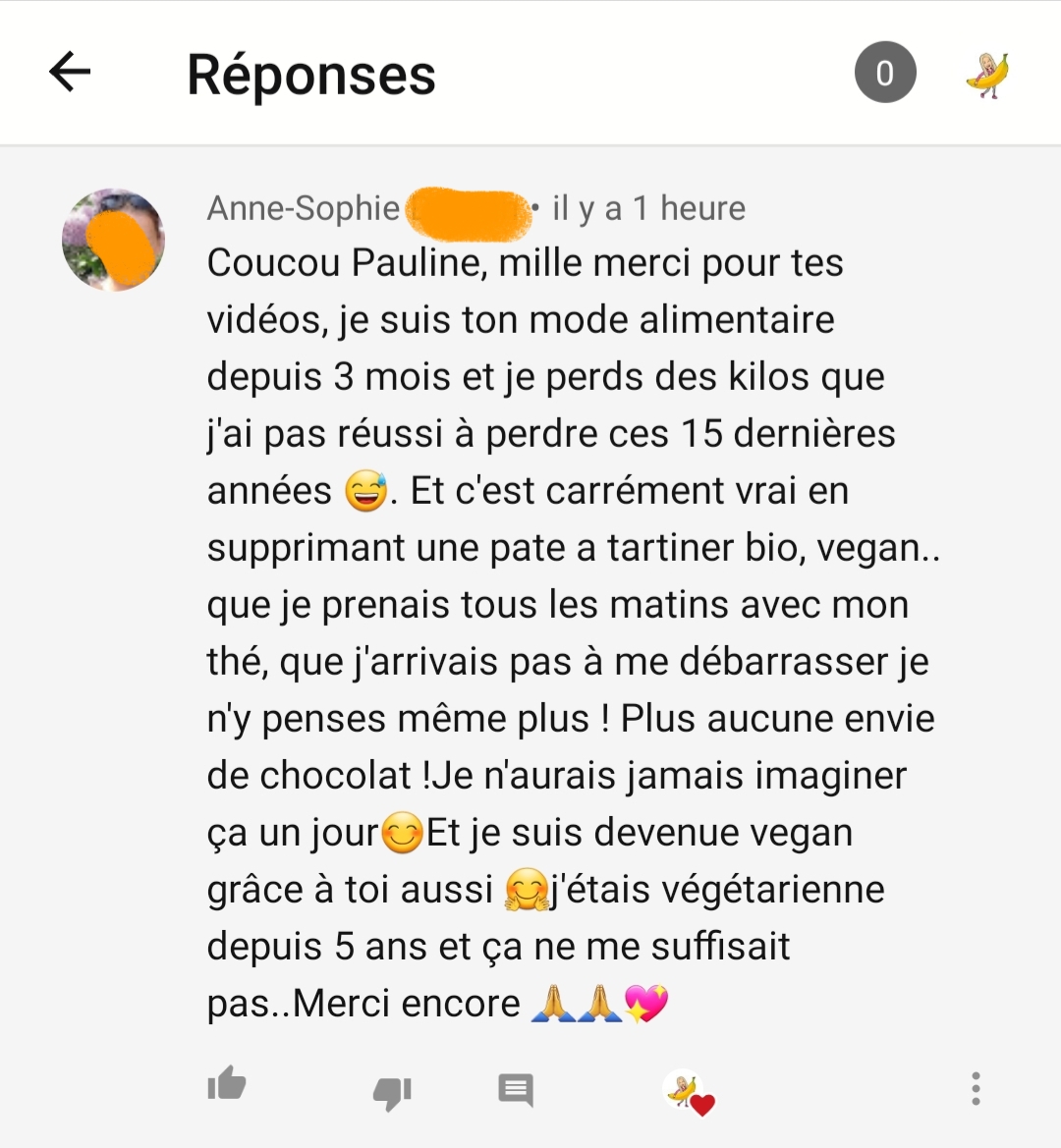
Task: Open the comment's overflow menu
Action: pyautogui.click(x=975, y=1088)
